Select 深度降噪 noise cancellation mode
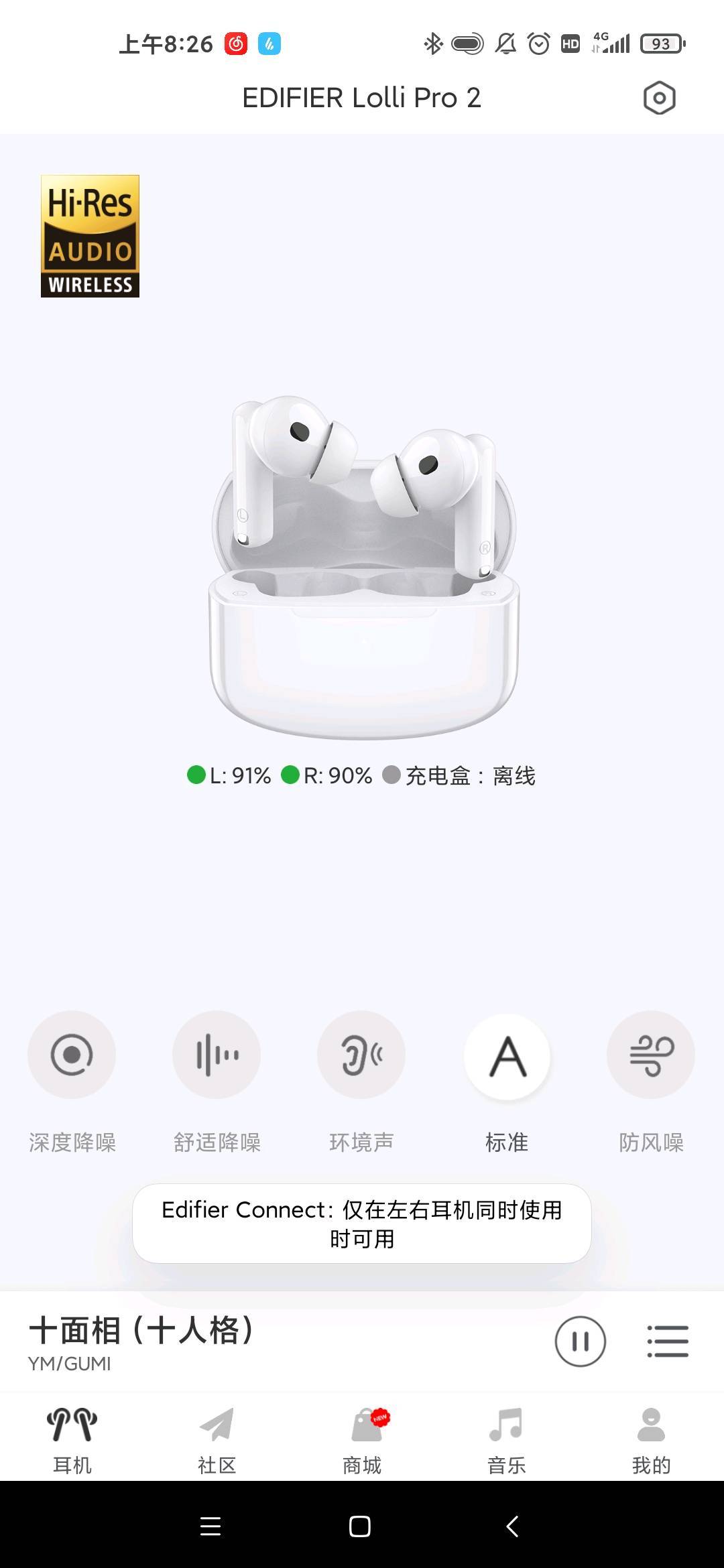 click(x=72, y=1055)
